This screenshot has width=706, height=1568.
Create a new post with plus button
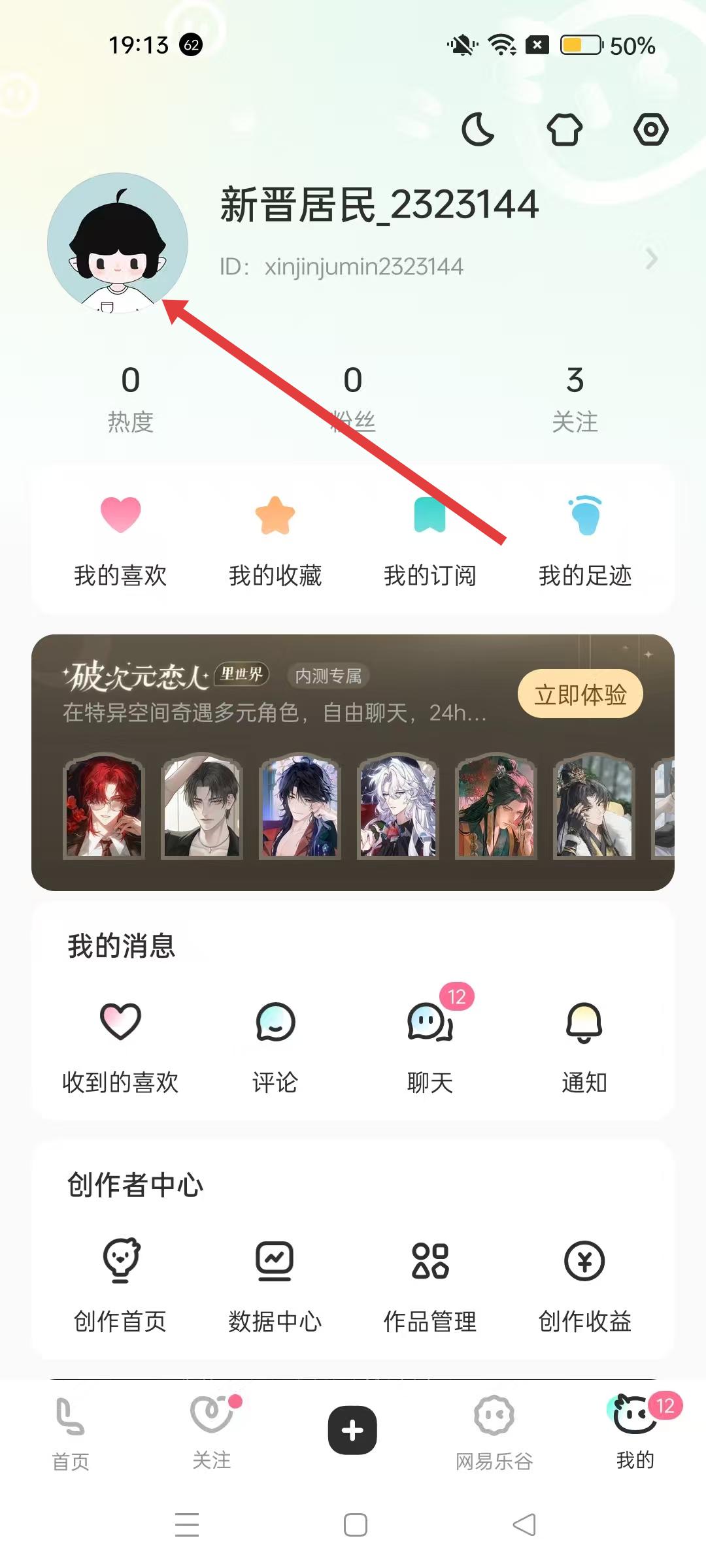pos(352,1430)
